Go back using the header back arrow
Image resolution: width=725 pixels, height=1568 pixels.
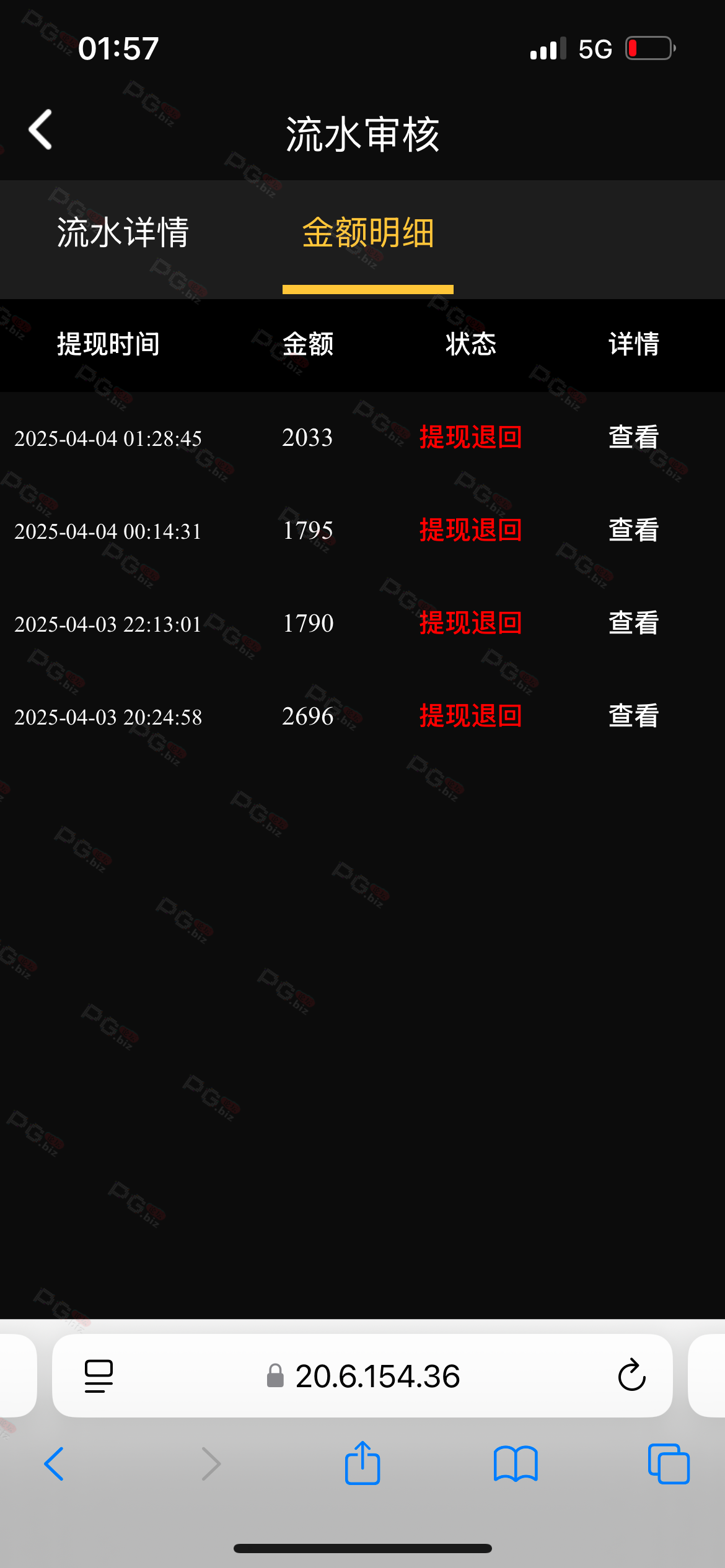[41, 129]
